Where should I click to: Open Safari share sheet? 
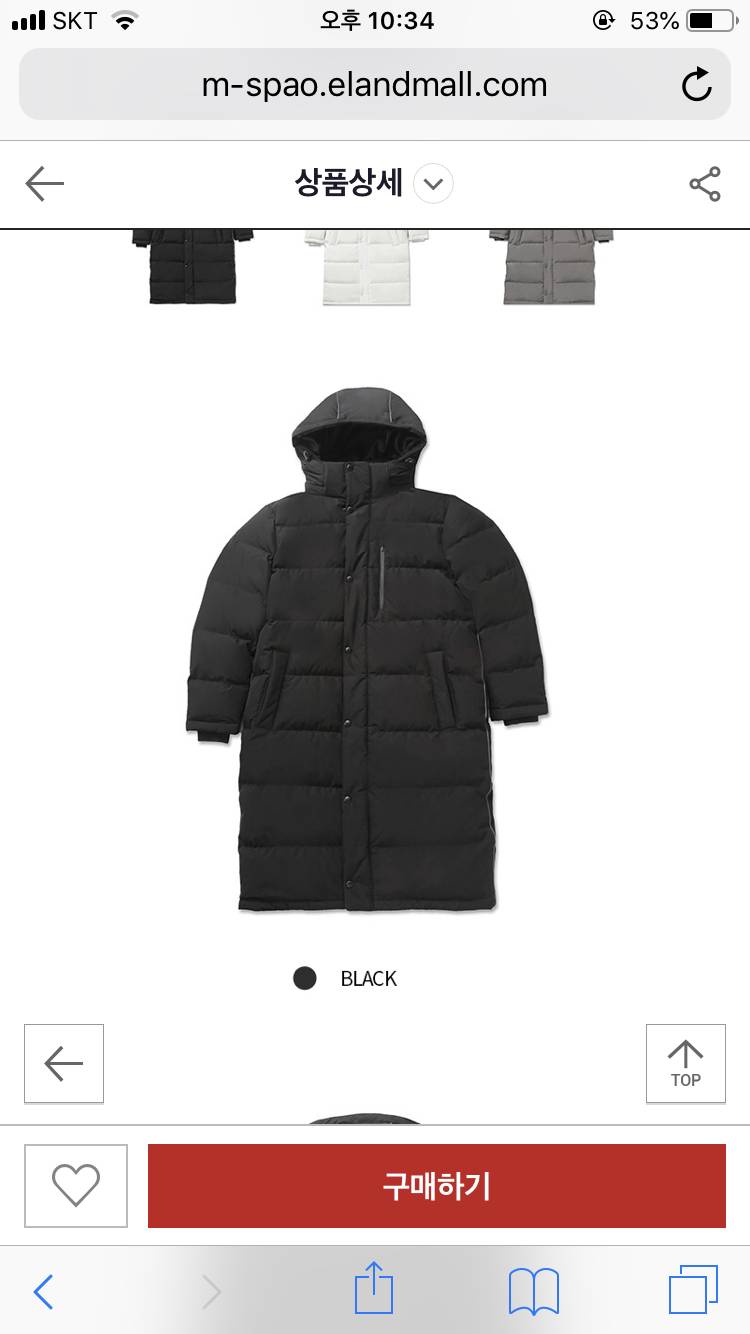pos(374,1289)
